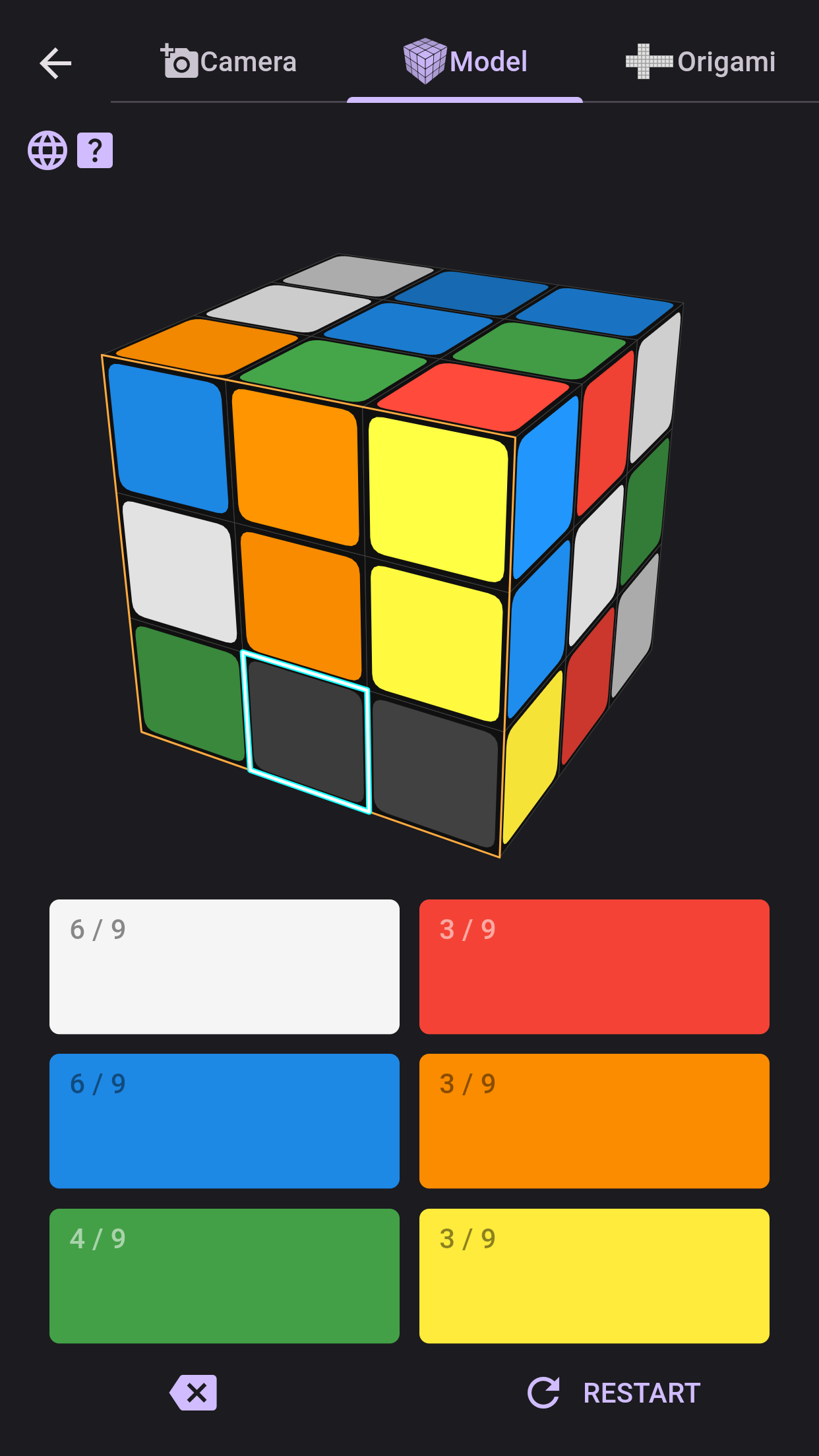
Task: Open the Origami tab
Action: pyautogui.click(x=700, y=63)
